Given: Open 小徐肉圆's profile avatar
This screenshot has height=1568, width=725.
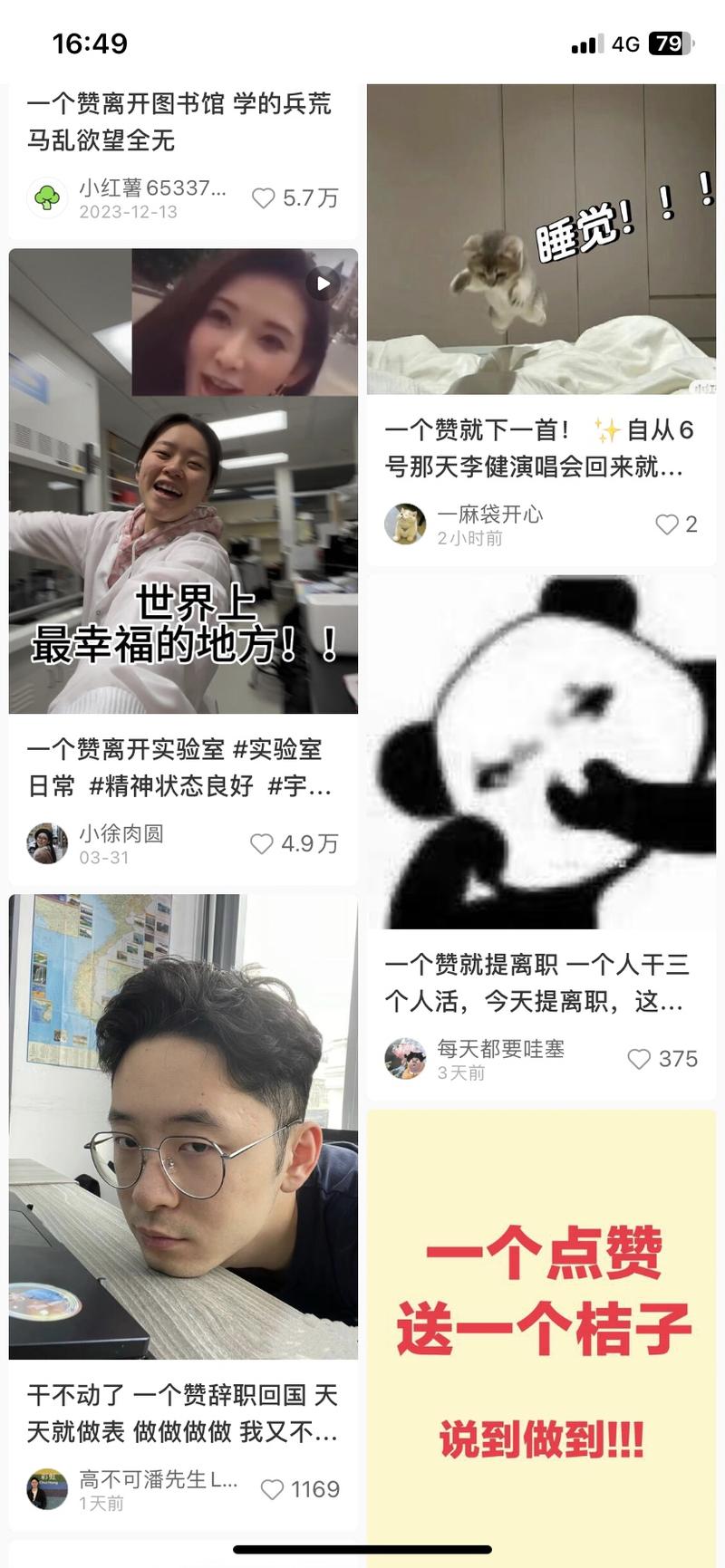Looking at the screenshot, I should point(47,844).
